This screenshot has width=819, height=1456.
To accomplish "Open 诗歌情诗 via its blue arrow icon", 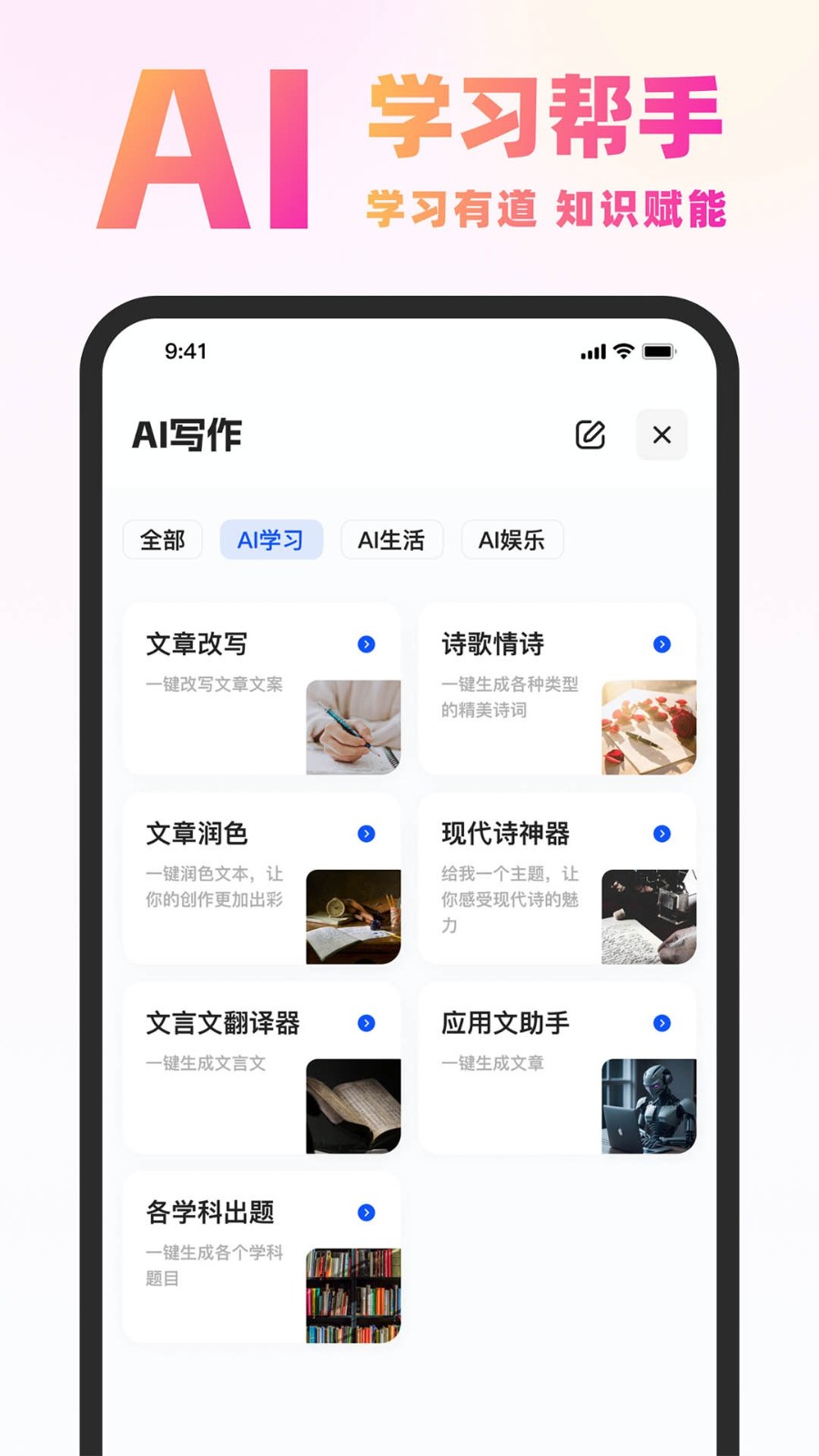I will [x=661, y=644].
